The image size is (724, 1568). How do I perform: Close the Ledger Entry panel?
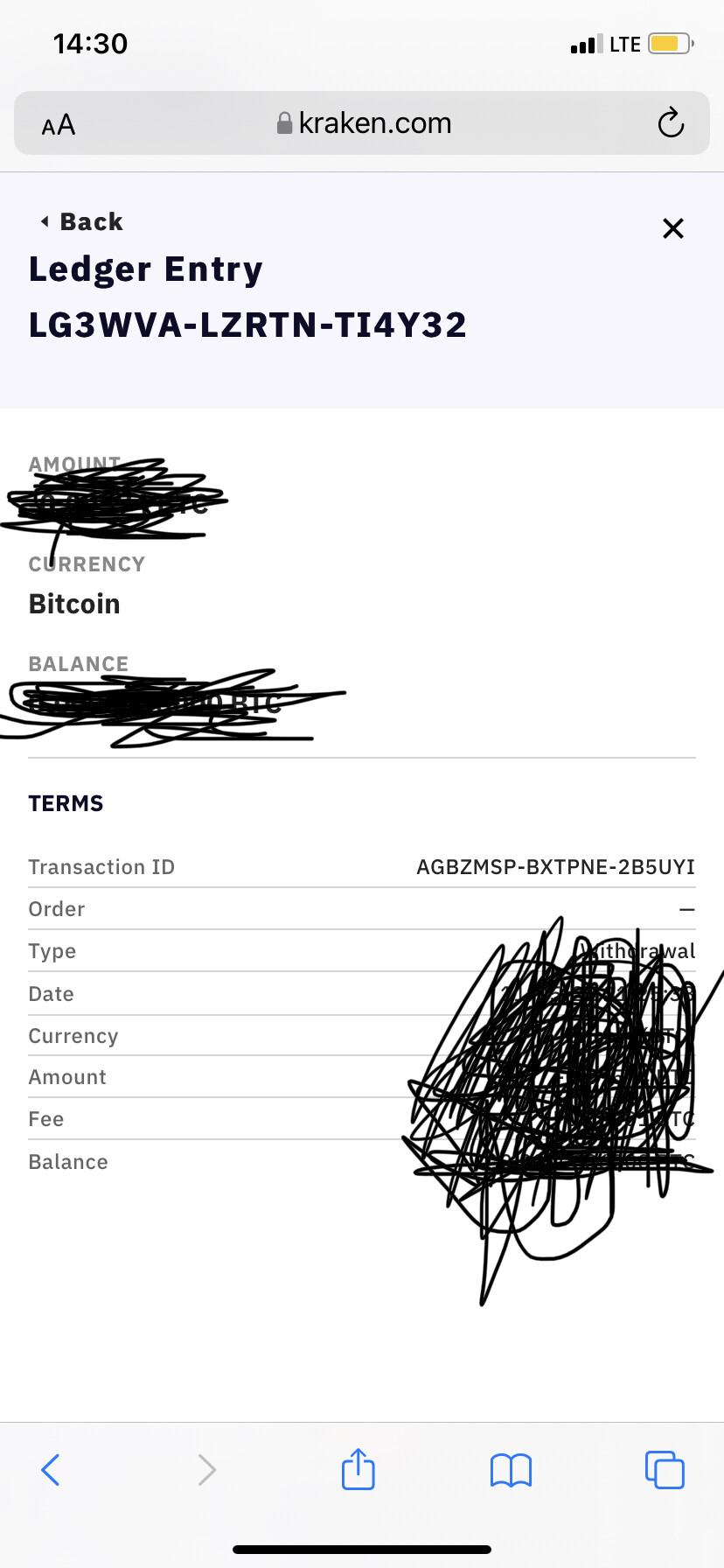[672, 228]
